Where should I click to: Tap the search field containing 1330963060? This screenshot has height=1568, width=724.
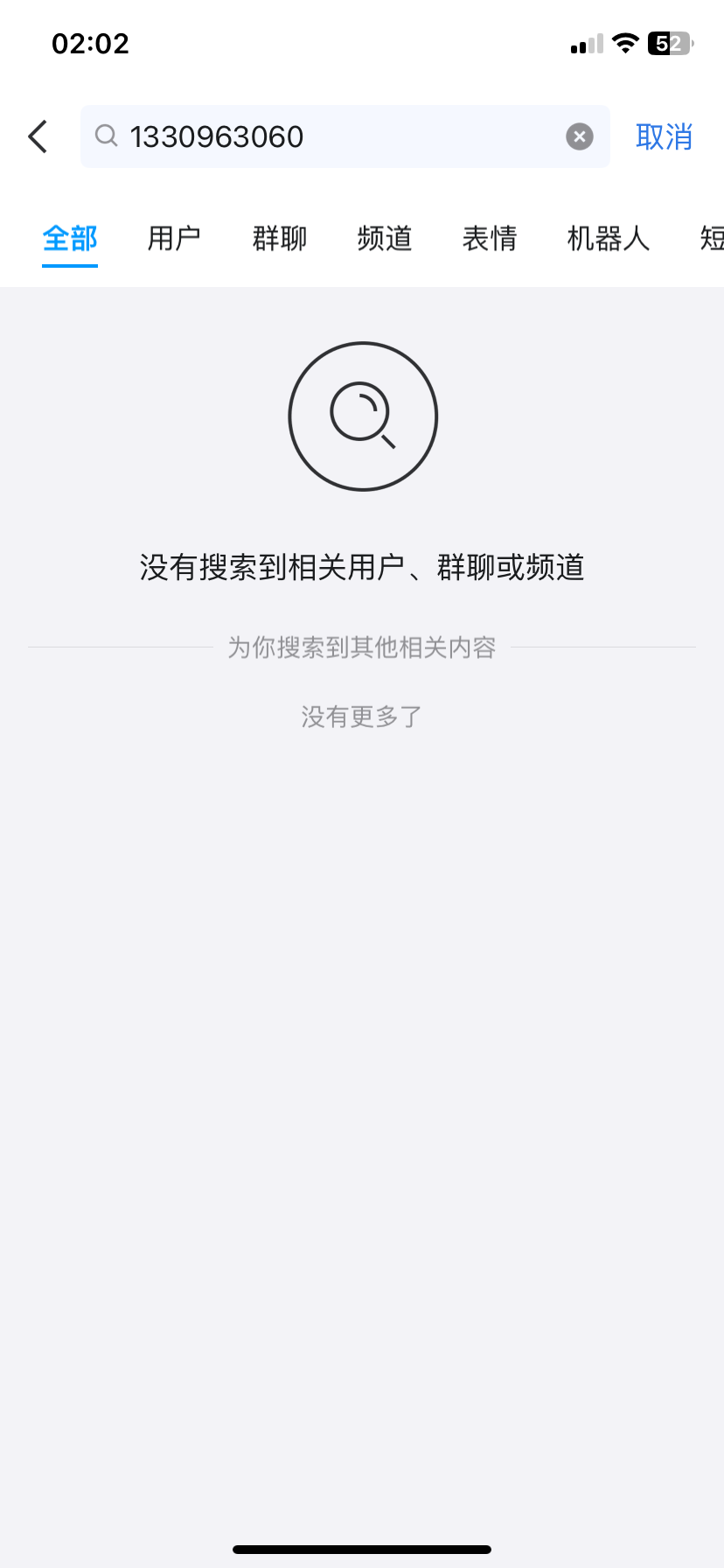341,136
